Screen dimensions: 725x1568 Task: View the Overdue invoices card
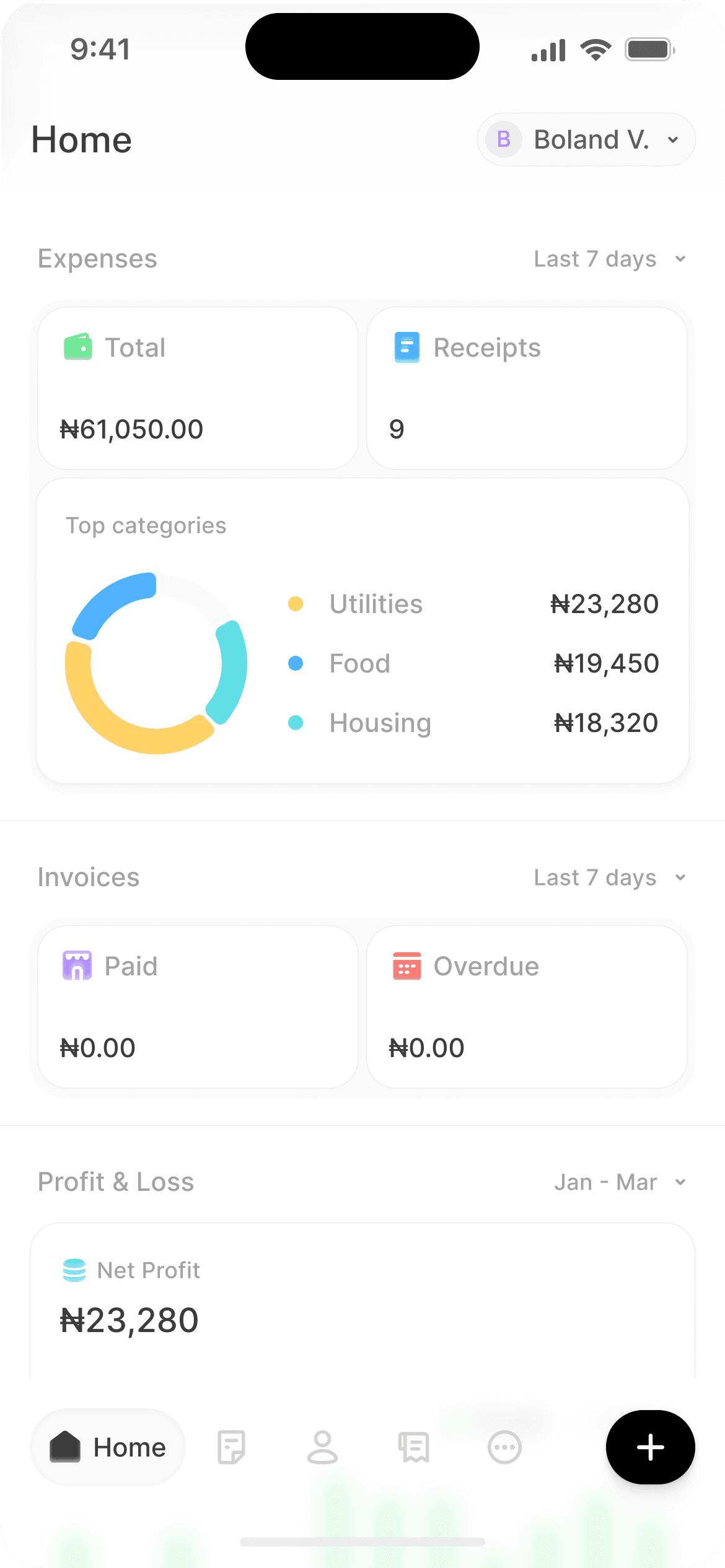pyautogui.click(x=527, y=1006)
